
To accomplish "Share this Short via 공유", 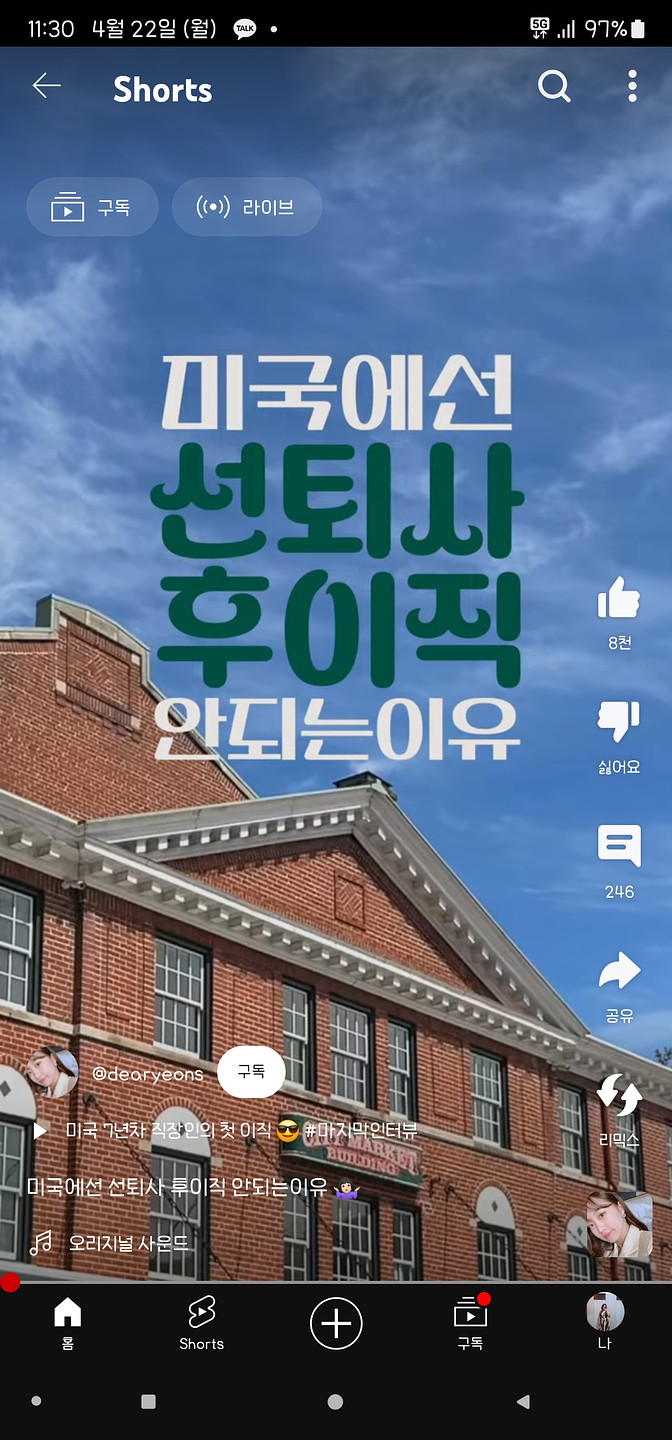I will pos(619,972).
